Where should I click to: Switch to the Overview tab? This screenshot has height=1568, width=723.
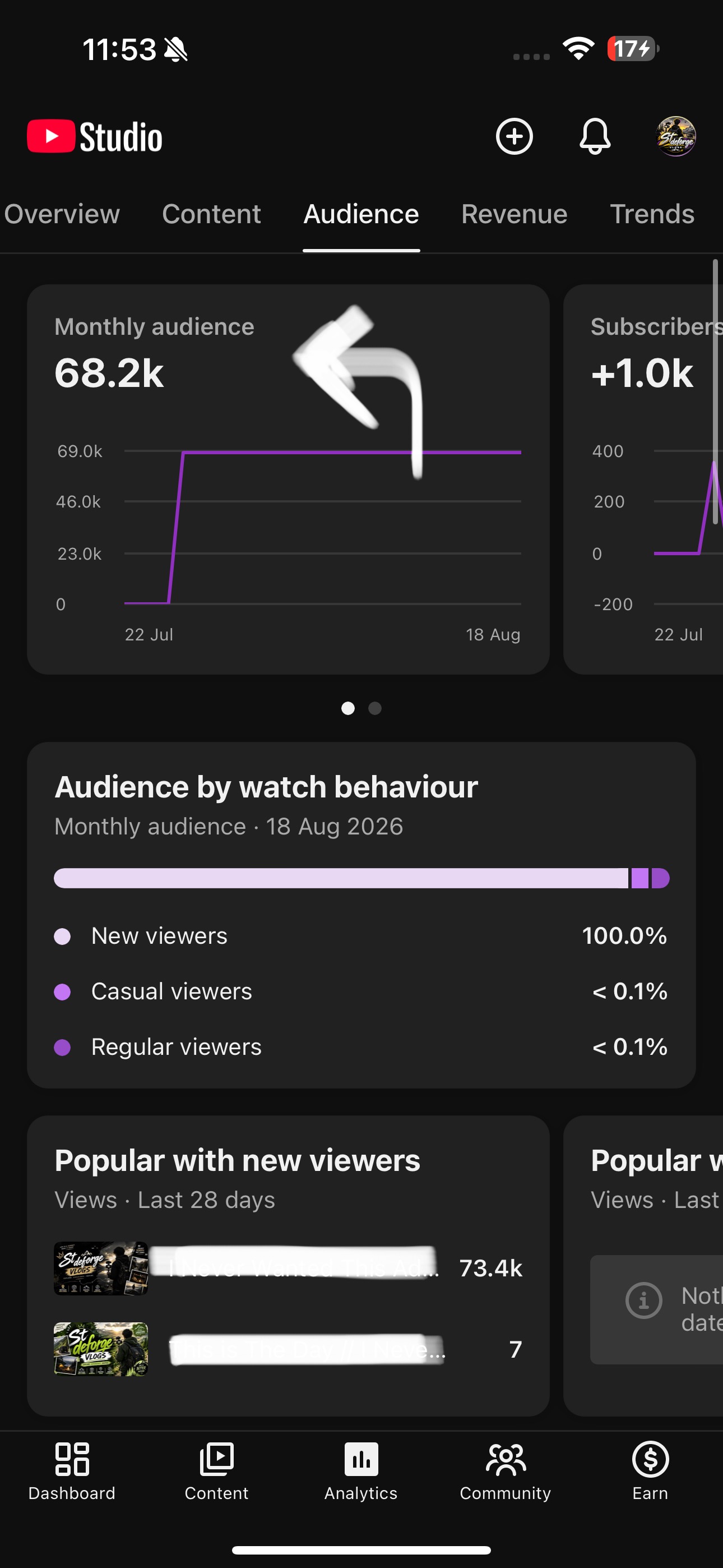click(x=62, y=214)
